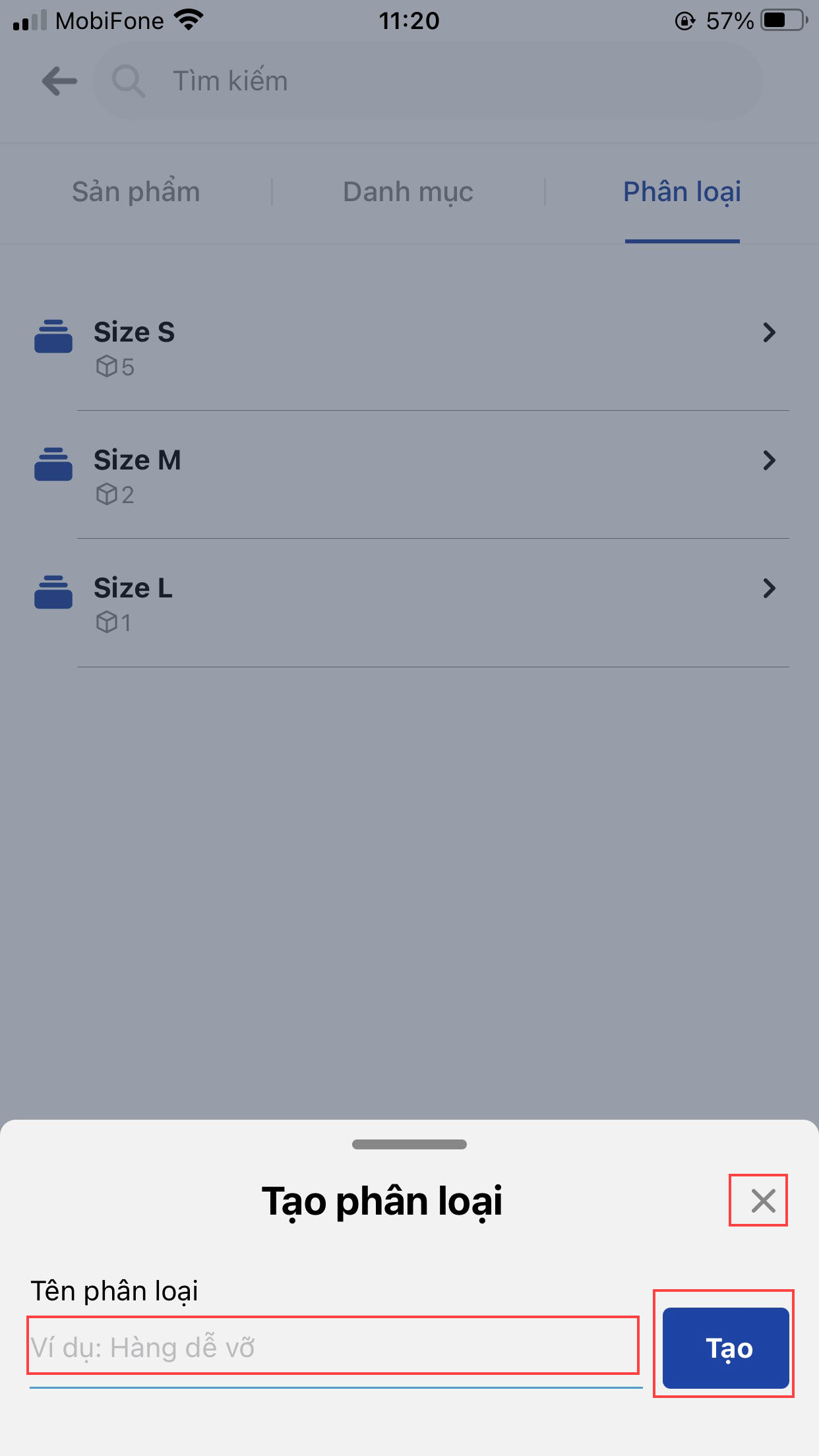Viewport: 819px width, 1456px height.
Task: Open the Size L classification
Action: pos(409,603)
